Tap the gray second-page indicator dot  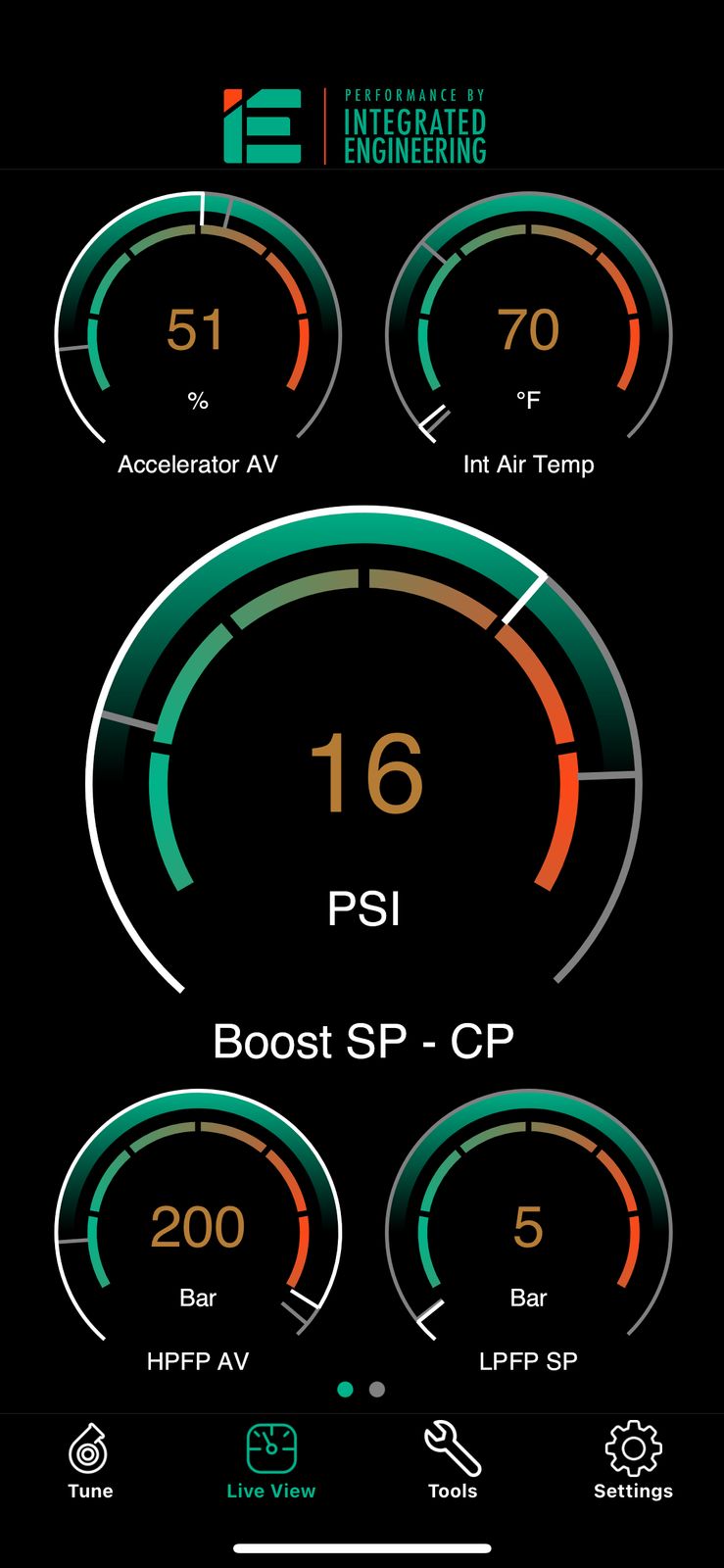pyautogui.click(x=377, y=1389)
